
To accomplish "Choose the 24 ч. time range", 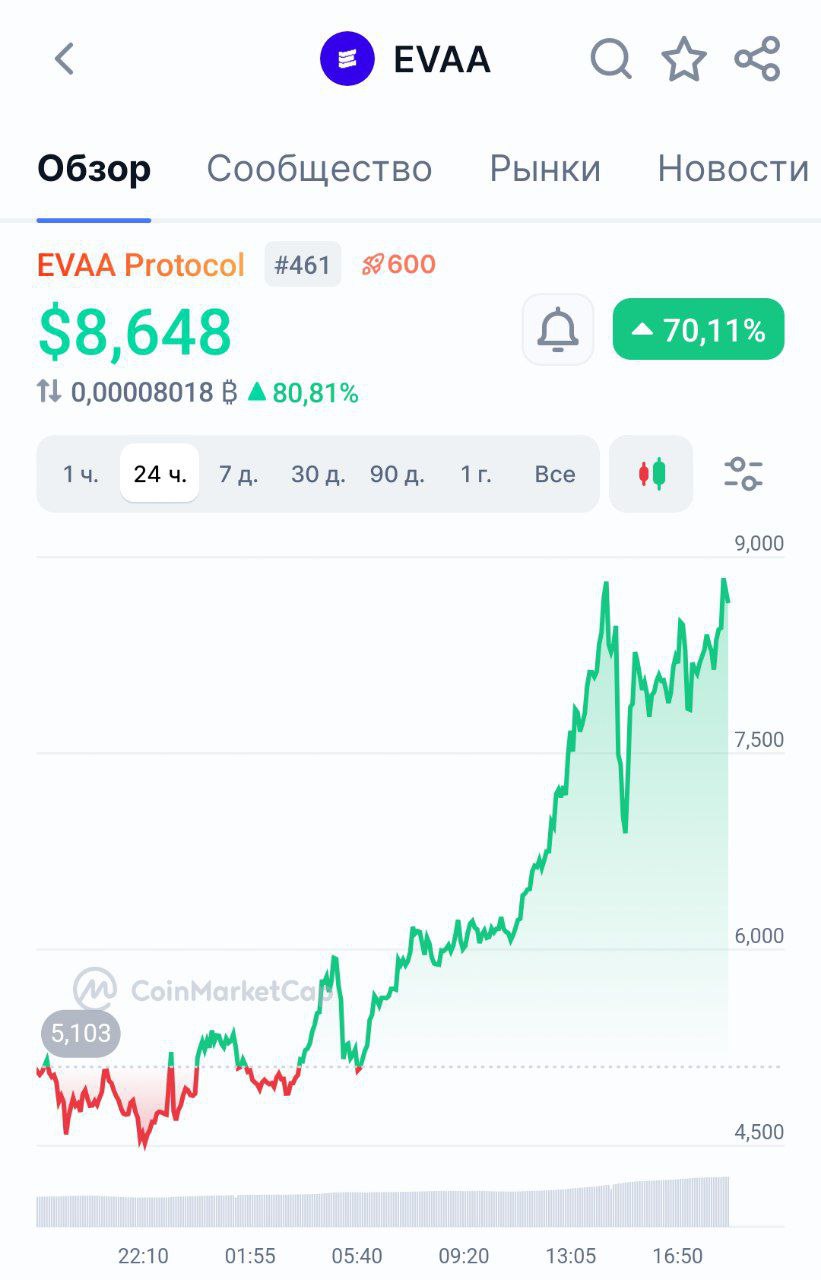I will [x=160, y=474].
